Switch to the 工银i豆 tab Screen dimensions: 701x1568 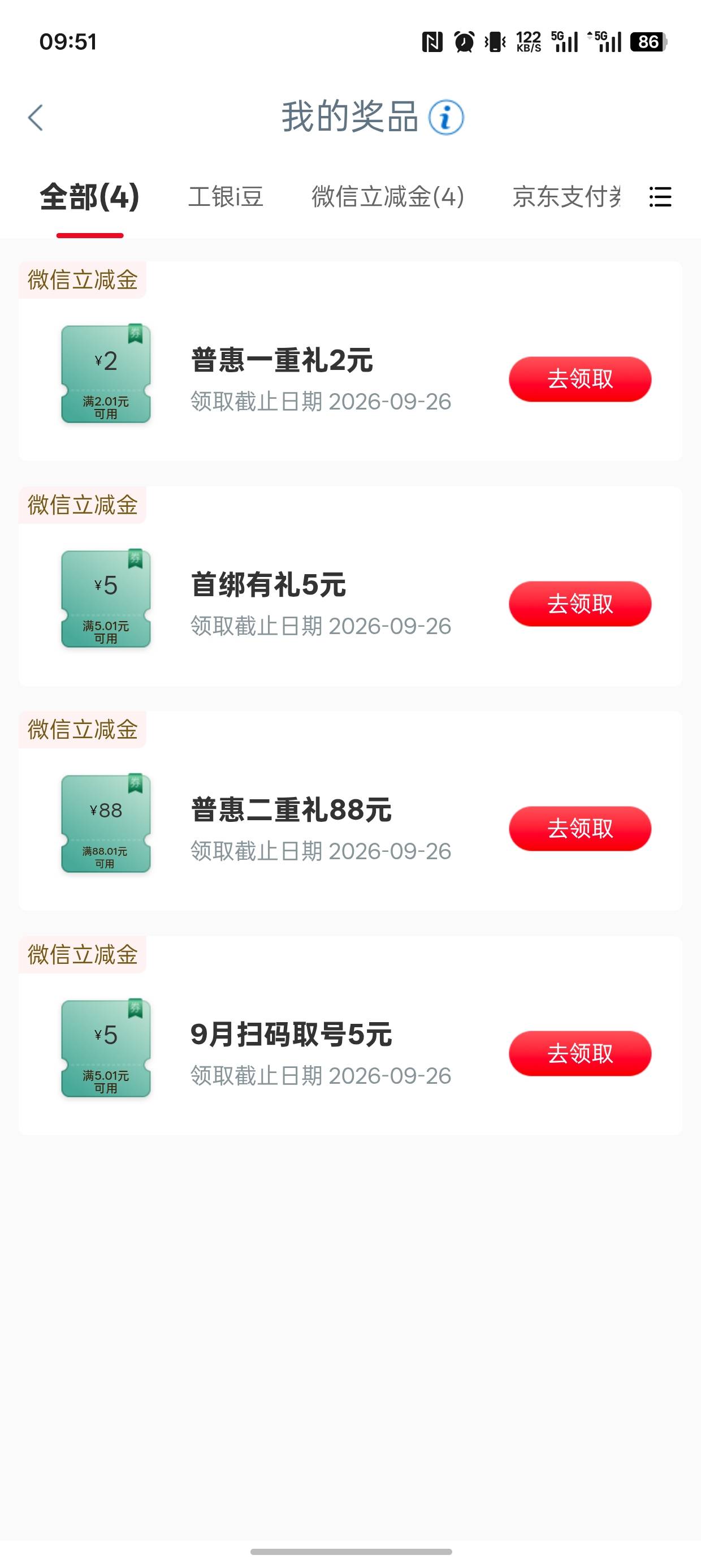tap(226, 197)
